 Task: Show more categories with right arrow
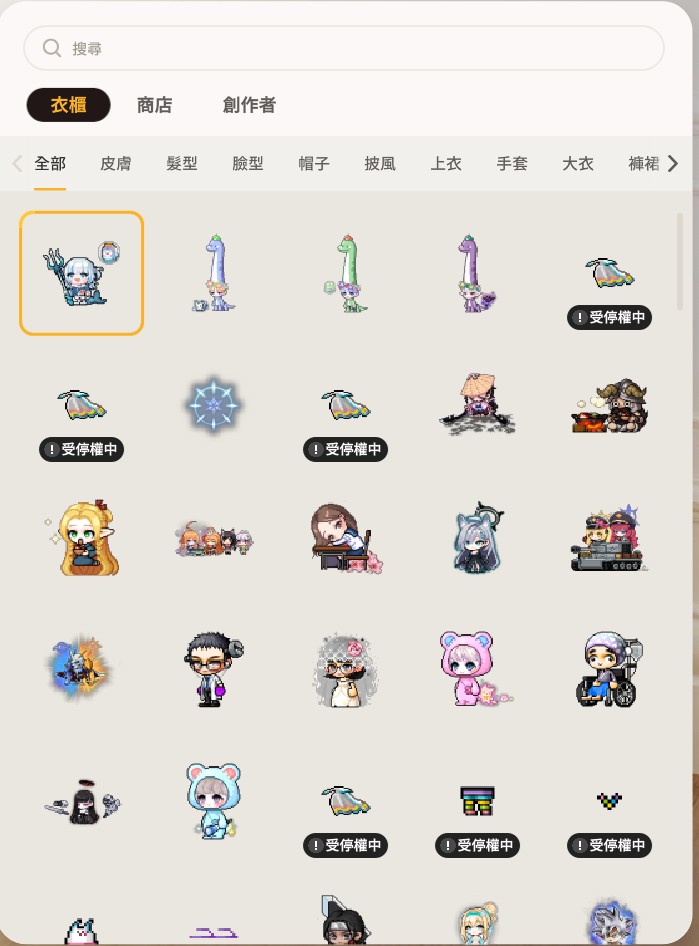coord(673,163)
